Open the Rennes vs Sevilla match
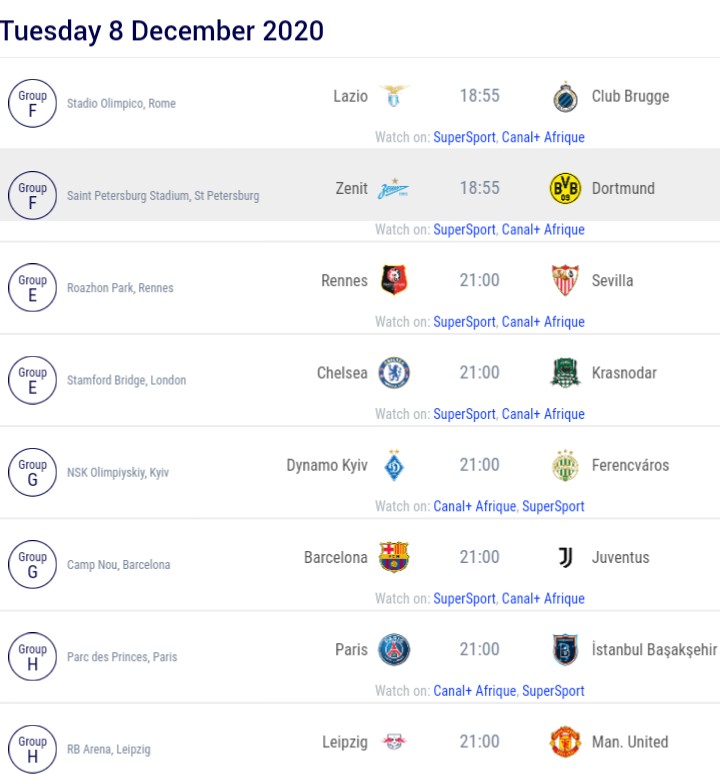The width and height of the screenshot is (720, 774). (x=479, y=281)
